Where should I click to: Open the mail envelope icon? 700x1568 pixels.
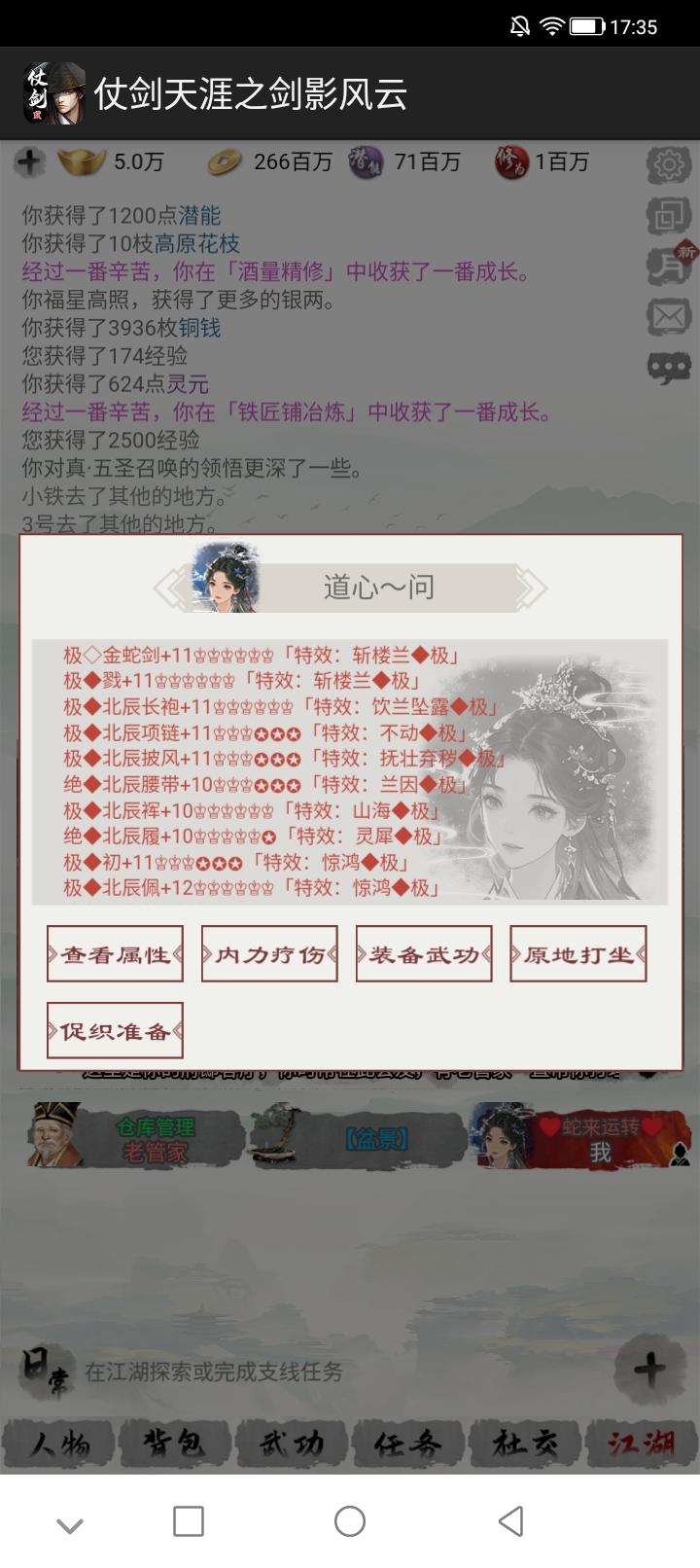click(667, 315)
